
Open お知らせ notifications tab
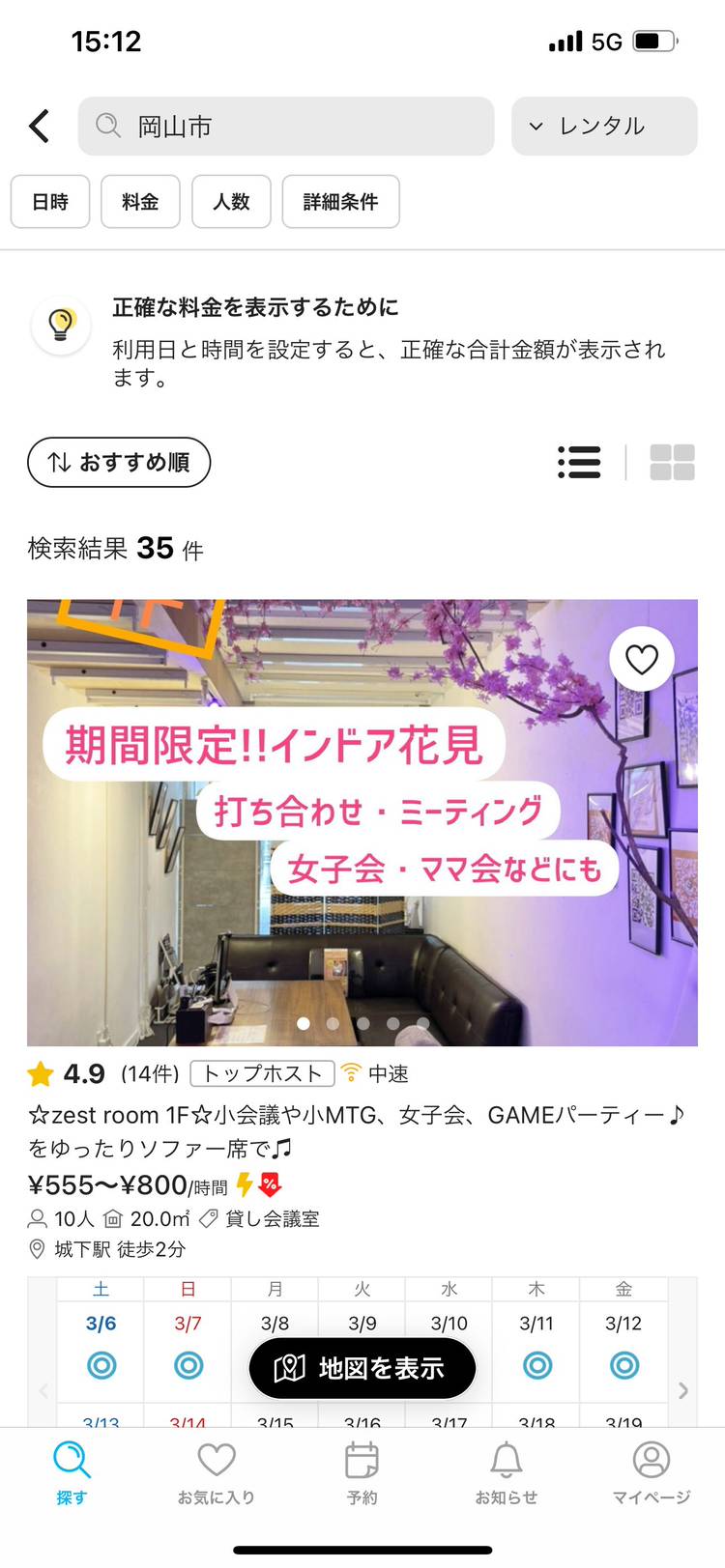[506, 1473]
